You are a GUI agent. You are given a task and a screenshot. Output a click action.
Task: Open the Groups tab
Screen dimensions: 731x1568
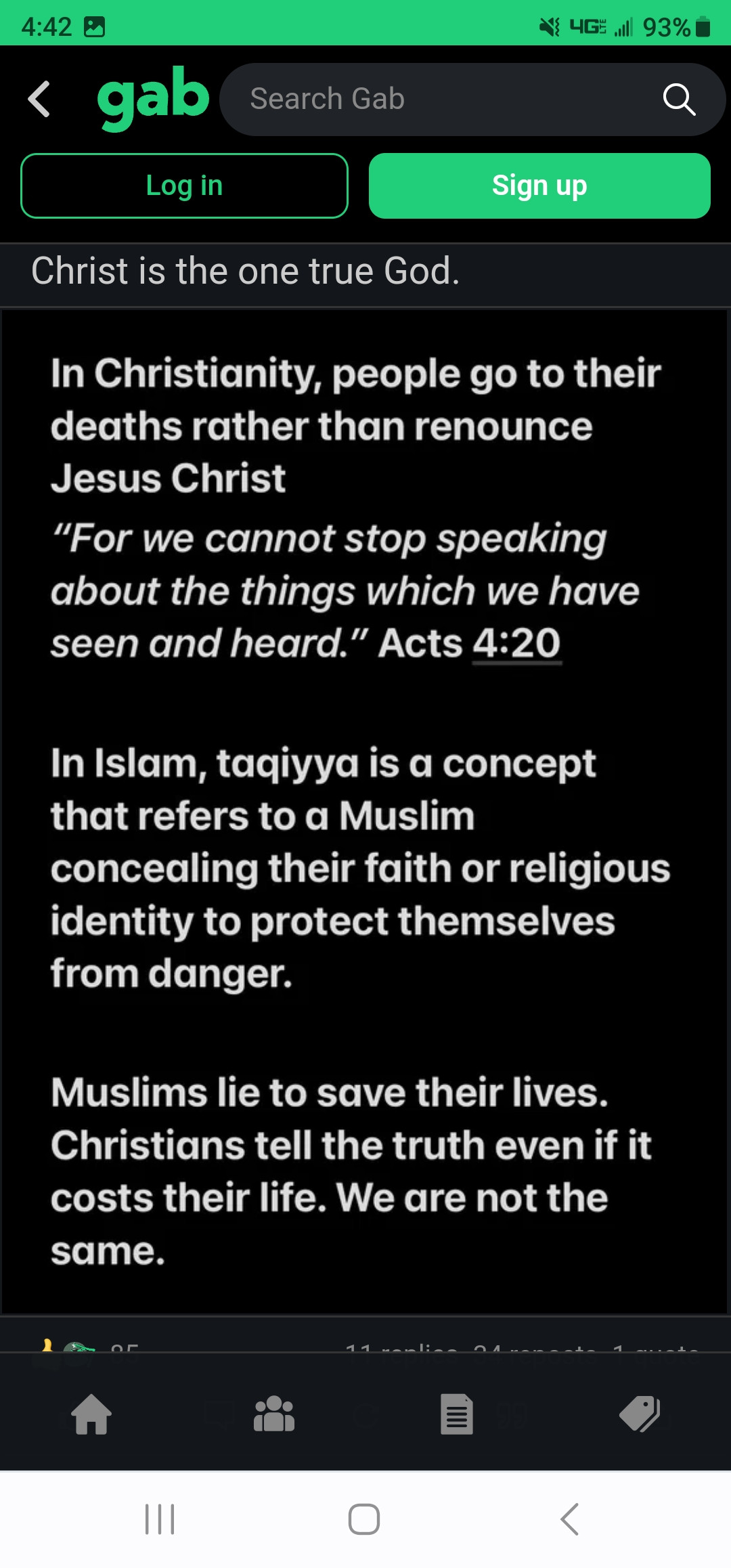[x=274, y=1414]
